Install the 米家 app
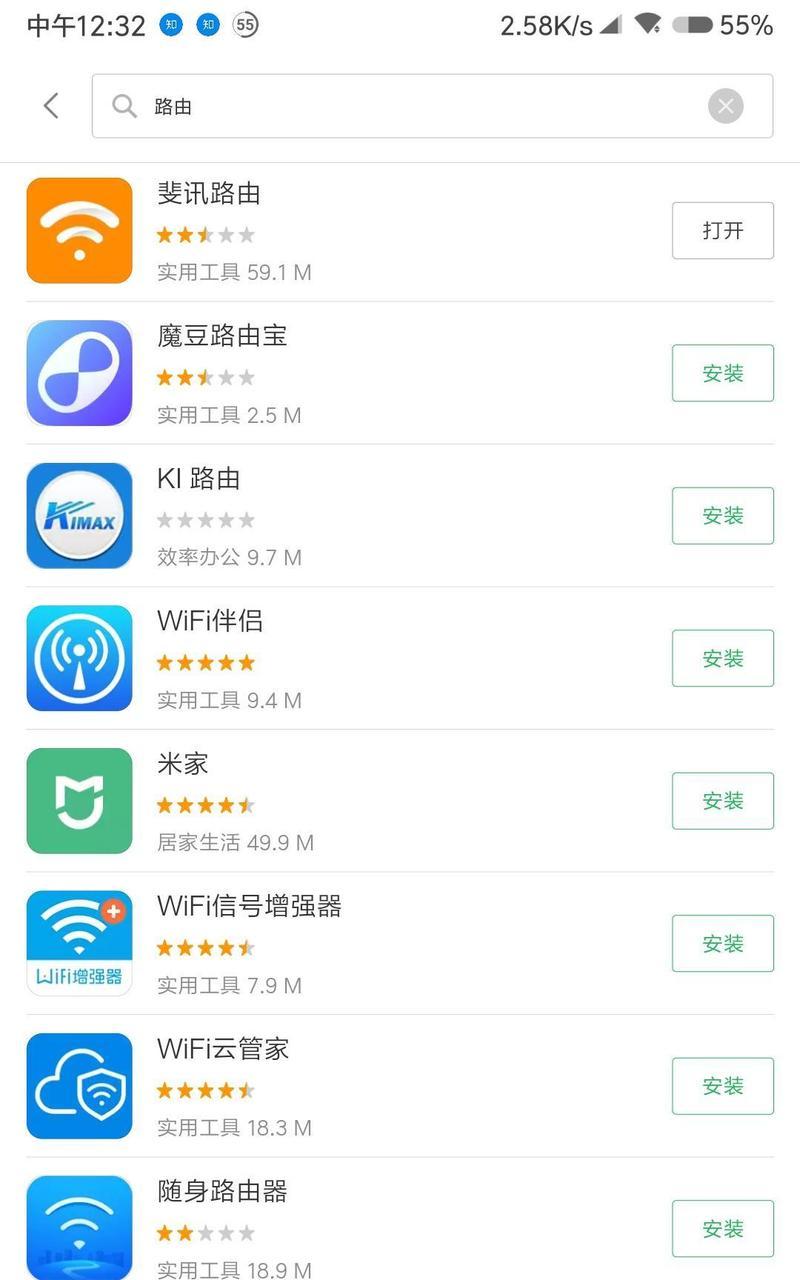This screenshot has width=800, height=1280. pos(723,801)
